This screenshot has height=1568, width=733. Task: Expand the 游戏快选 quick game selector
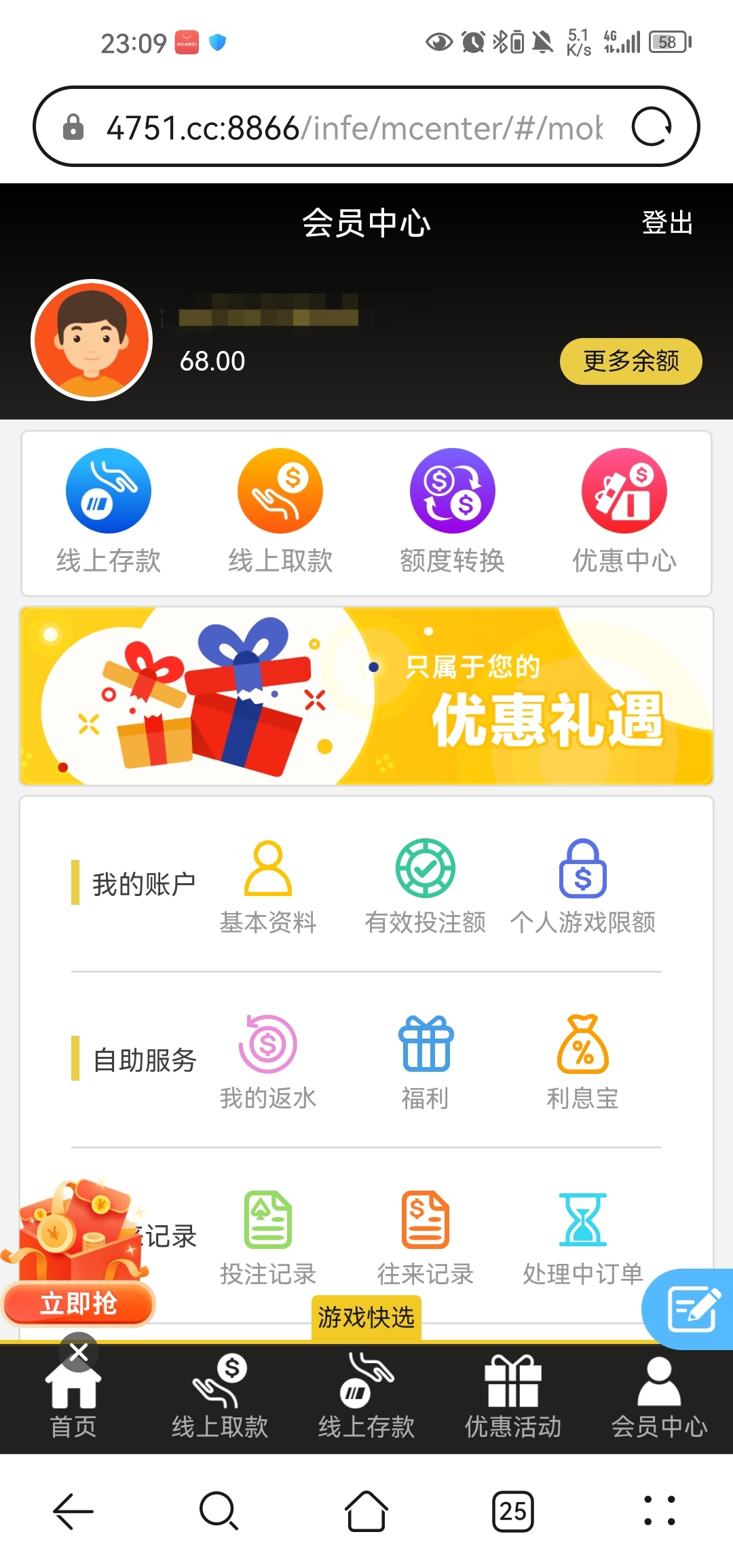(366, 1318)
